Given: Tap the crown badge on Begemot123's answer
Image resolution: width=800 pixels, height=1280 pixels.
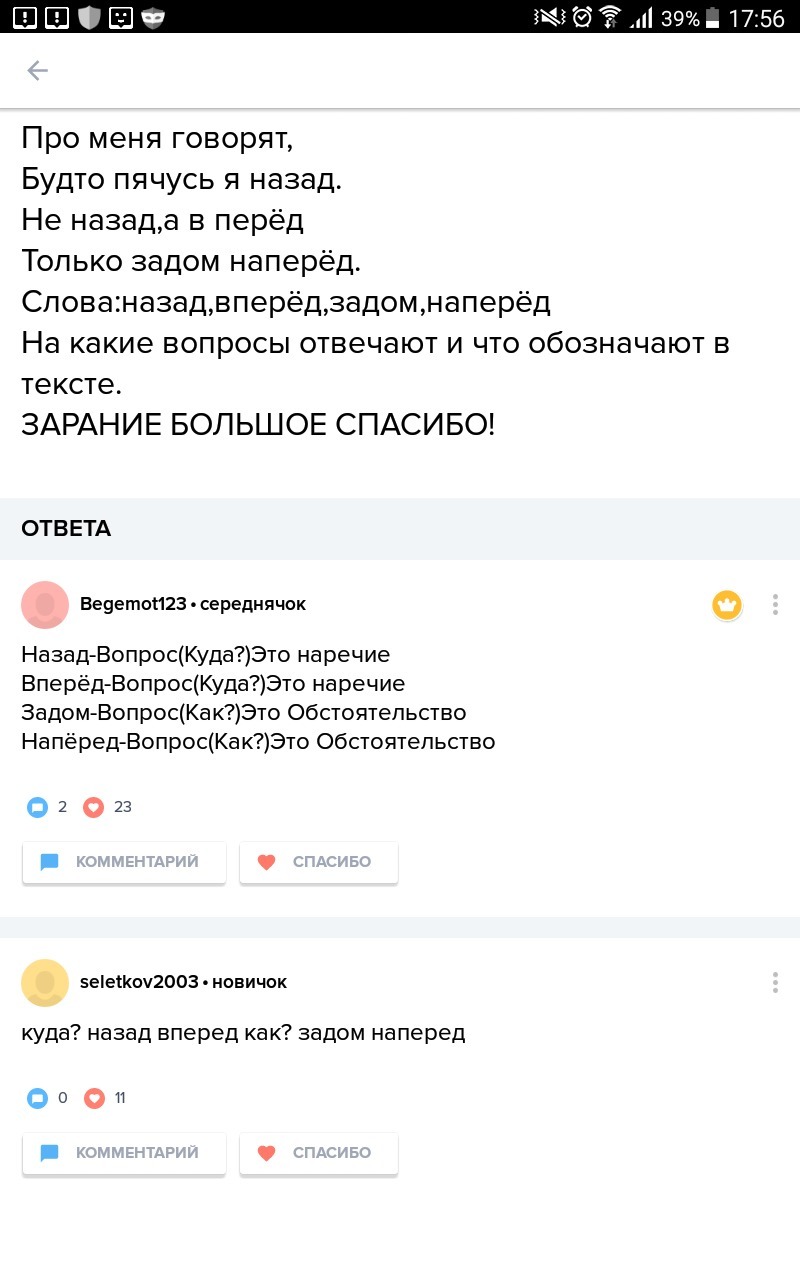Looking at the screenshot, I should pos(727,604).
